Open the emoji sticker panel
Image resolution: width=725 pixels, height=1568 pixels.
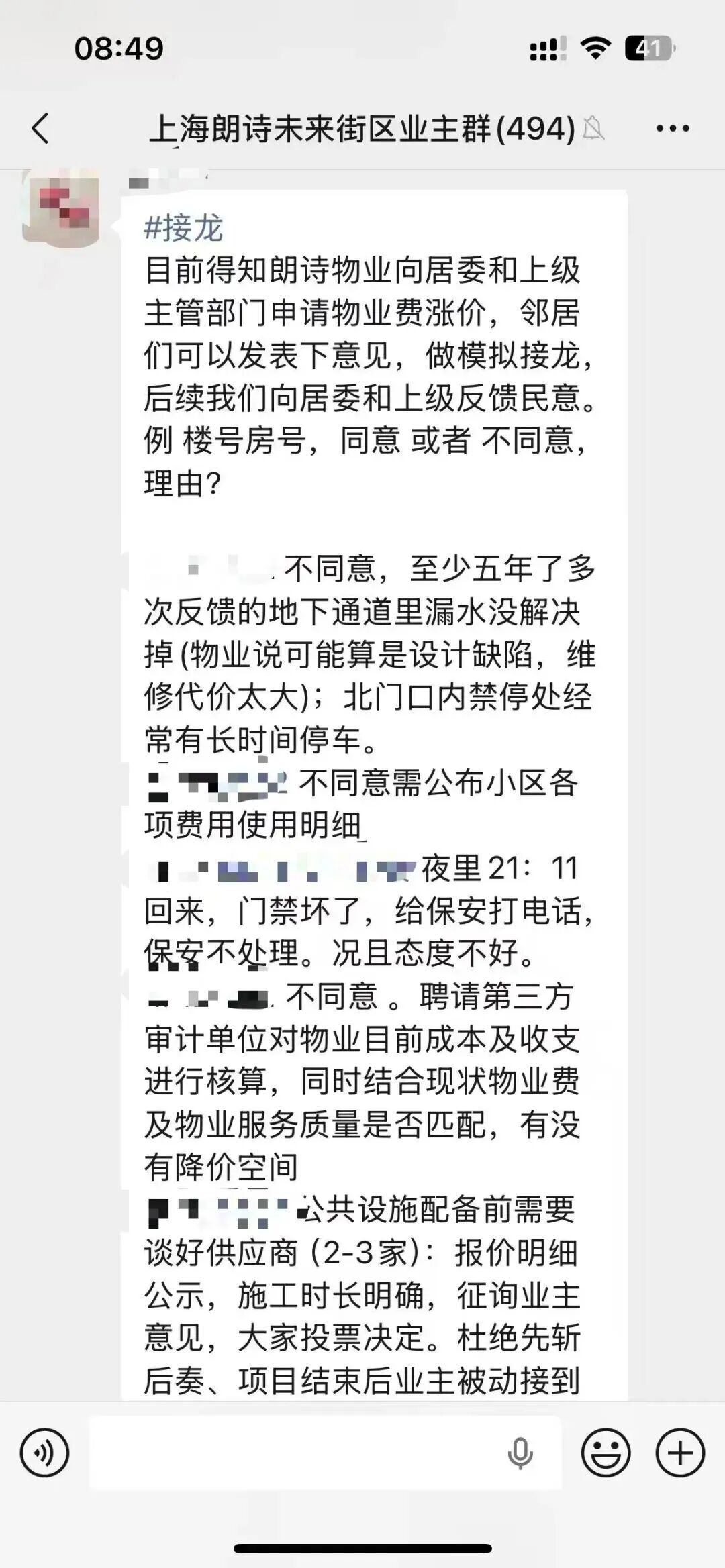point(606,1453)
